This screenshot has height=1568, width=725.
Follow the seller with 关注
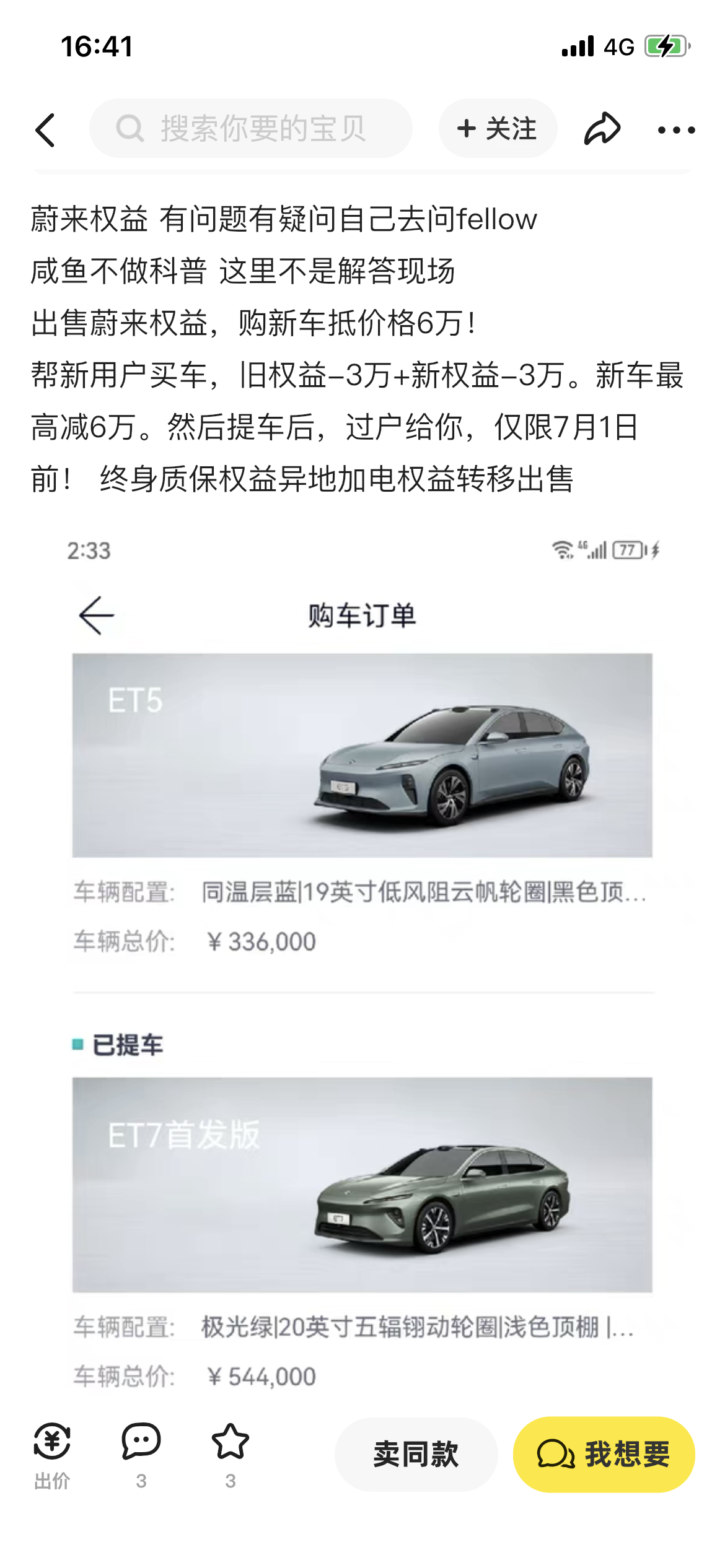[498, 129]
